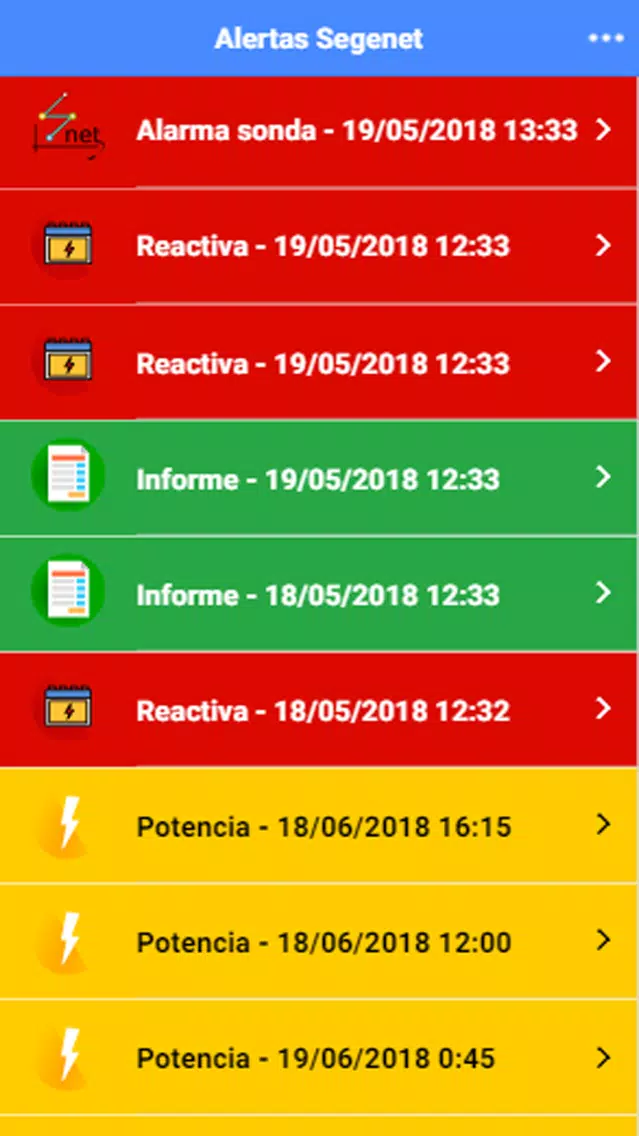This screenshot has height=1136, width=639.
Task: Open the three-dot overflow menu
Action: (606, 38)
